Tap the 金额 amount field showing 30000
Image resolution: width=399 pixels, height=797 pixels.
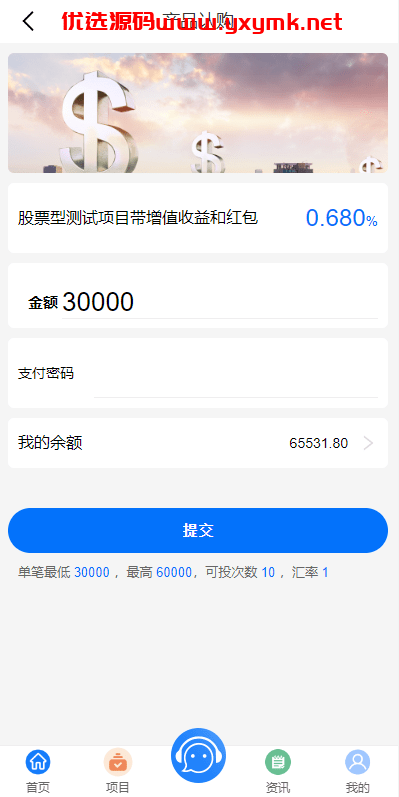pos(220,302)
